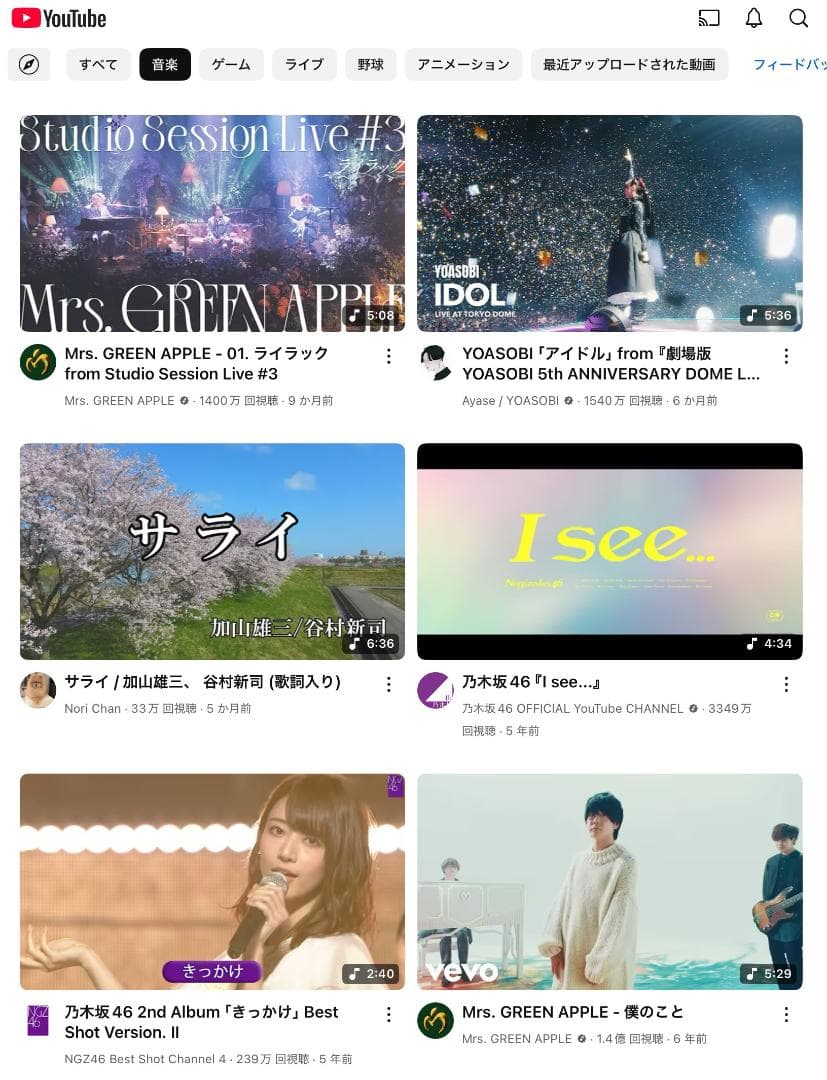The image size is (827, 1080).
Task: Open the サライ video thumbnail
Action: coord(212,552)
